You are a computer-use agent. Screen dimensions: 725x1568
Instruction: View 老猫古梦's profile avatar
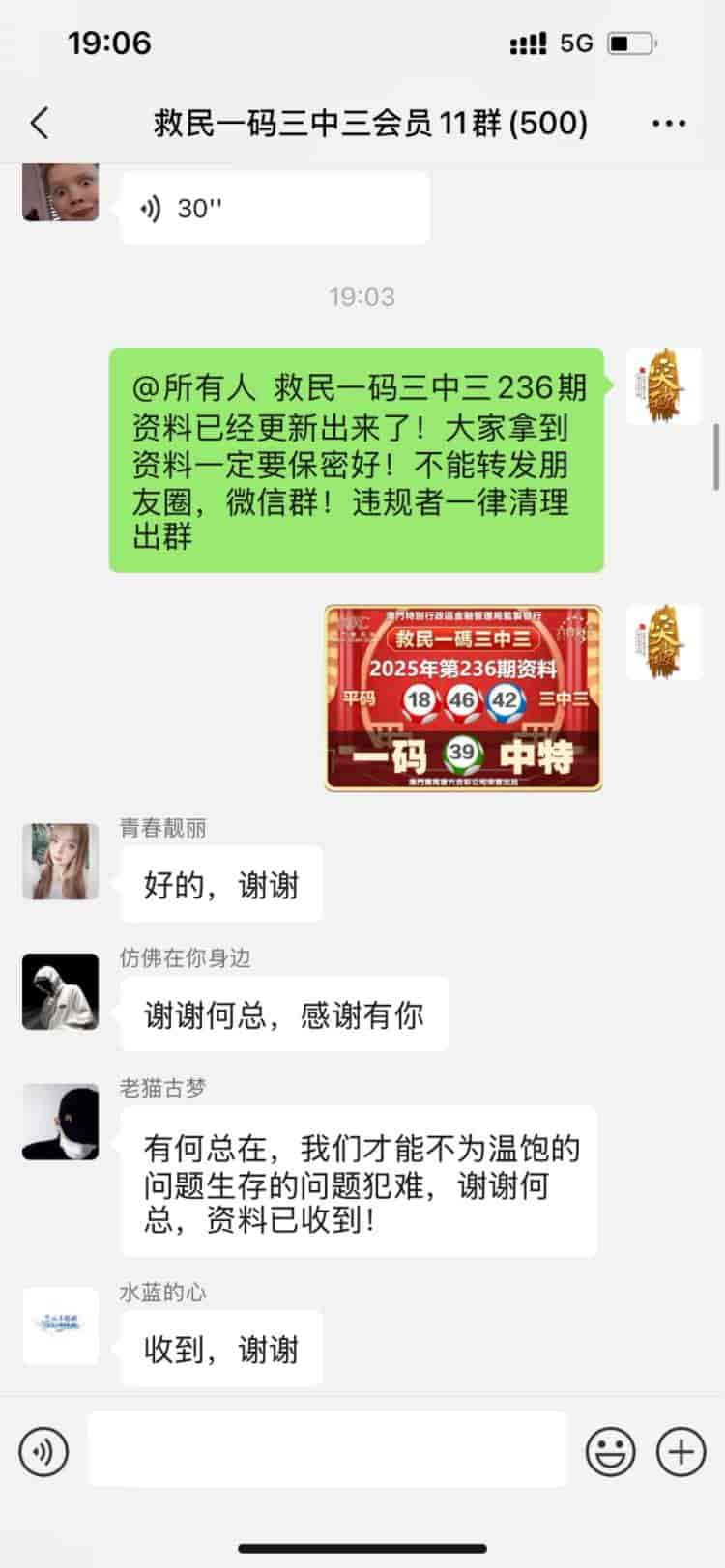coord(60,1122)
